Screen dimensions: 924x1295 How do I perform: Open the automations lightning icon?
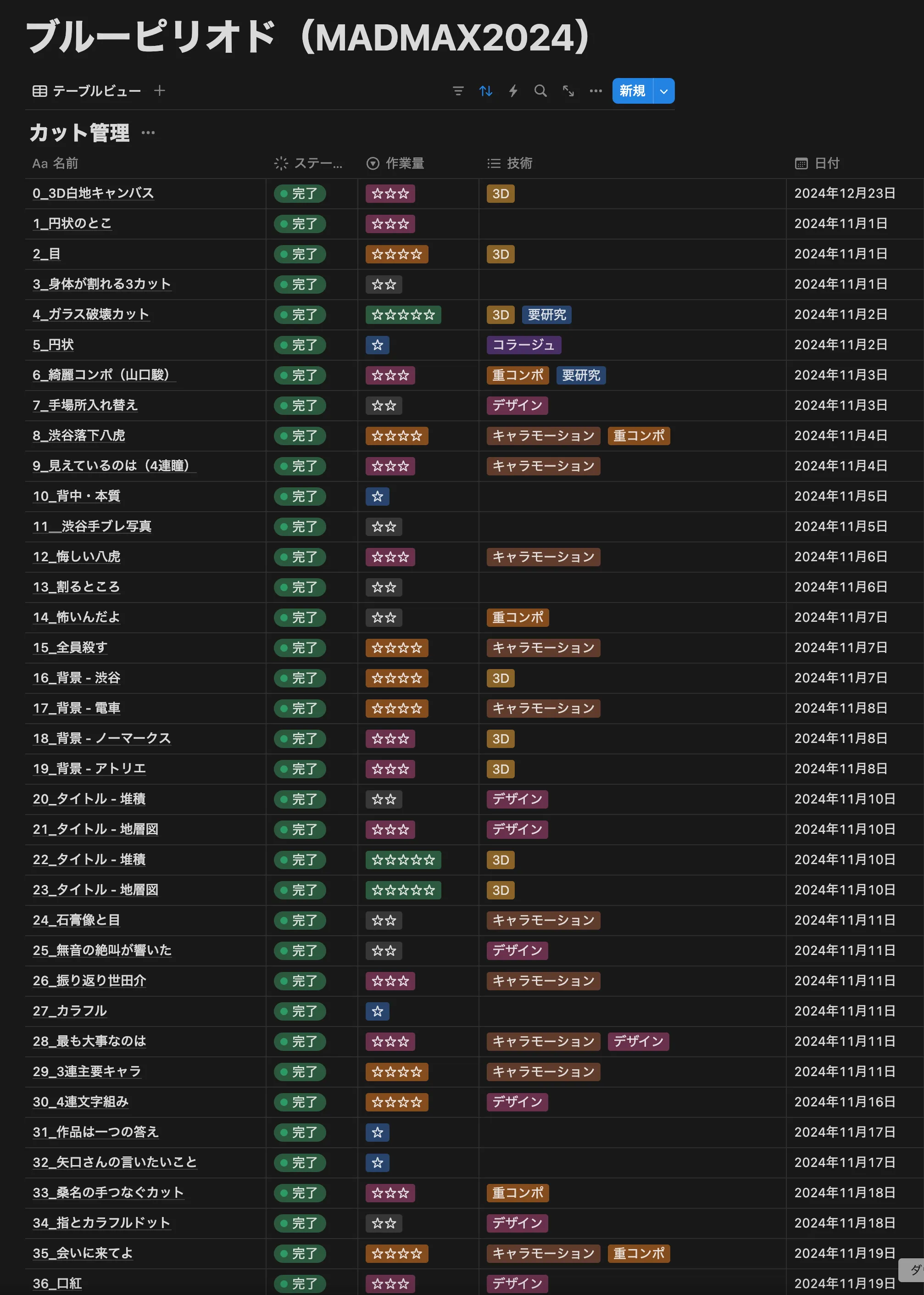pos(513,91)
